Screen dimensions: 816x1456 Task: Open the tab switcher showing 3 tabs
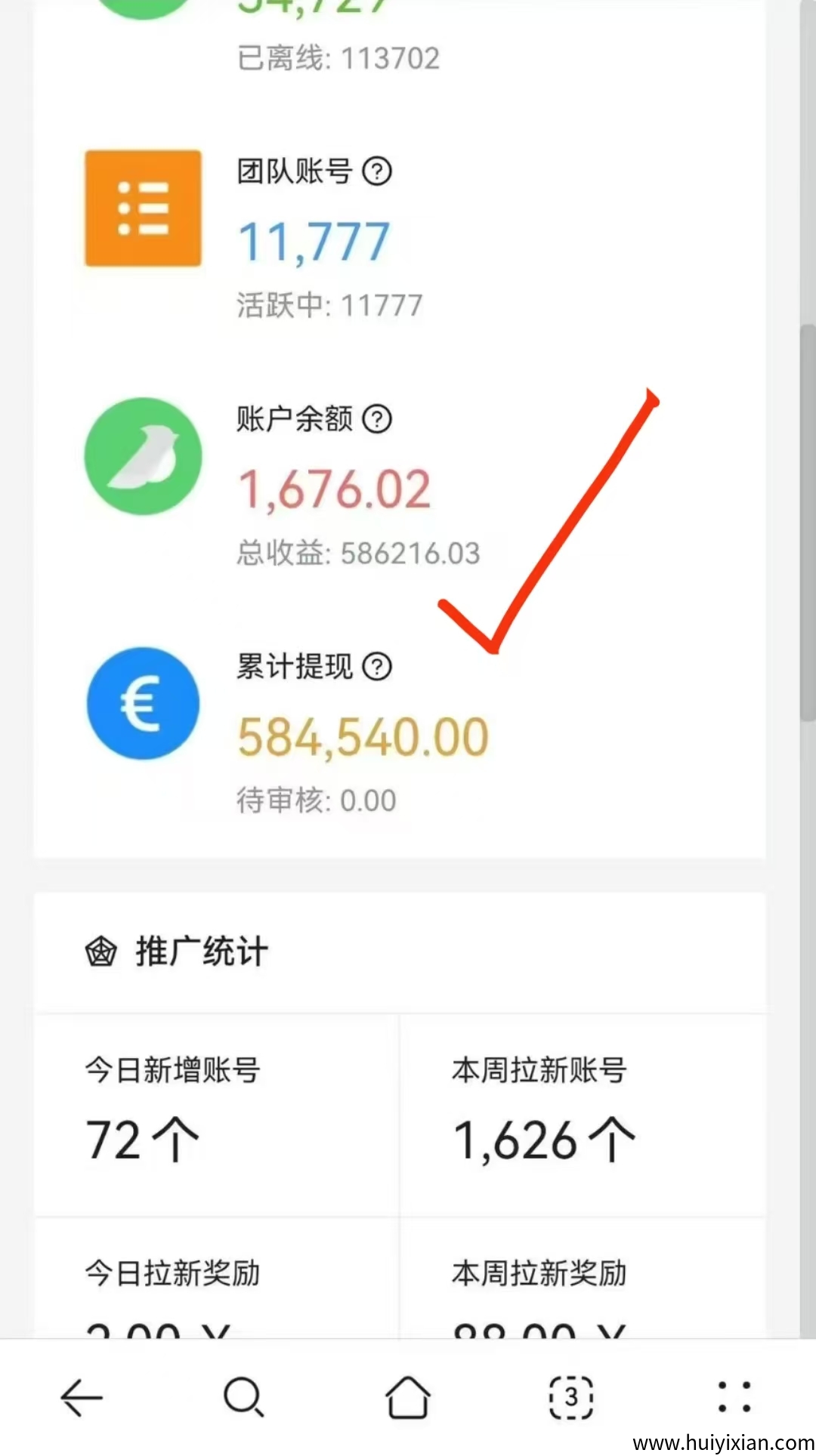[x=570, y=1397]
